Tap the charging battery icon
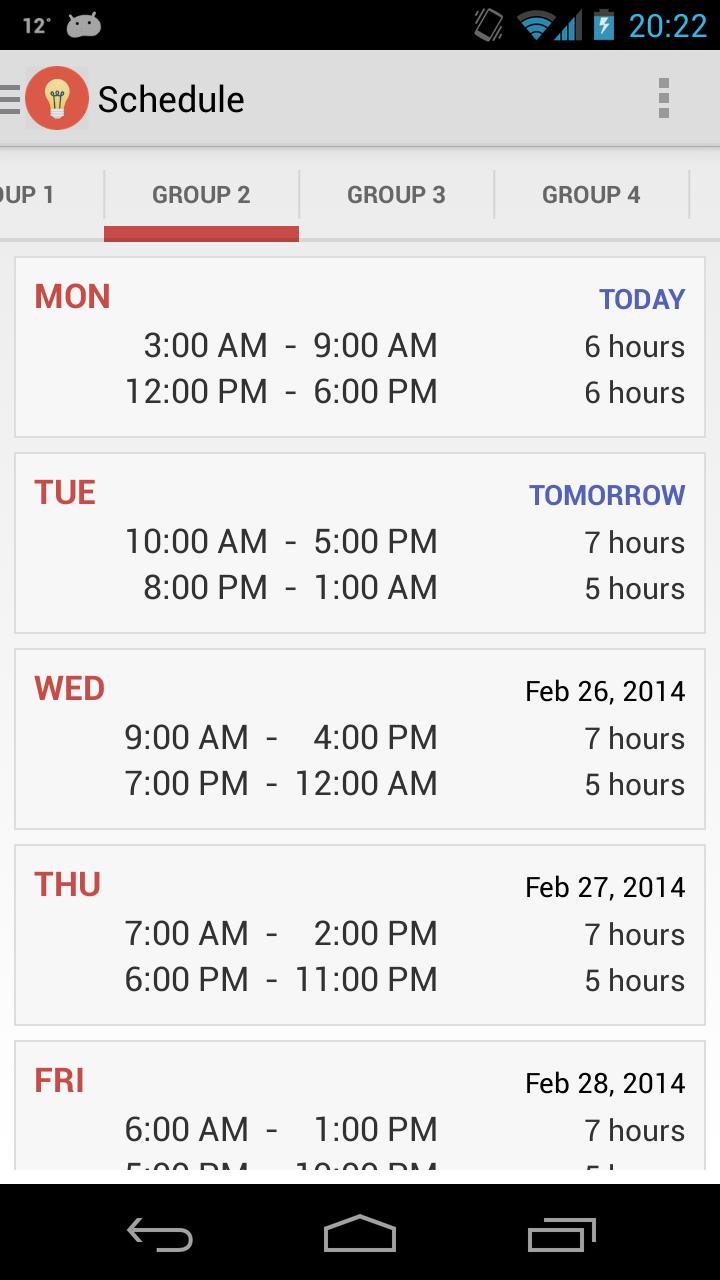Image resolution: width=720 pixels, height=1280 pixels. tap(604, 24)
